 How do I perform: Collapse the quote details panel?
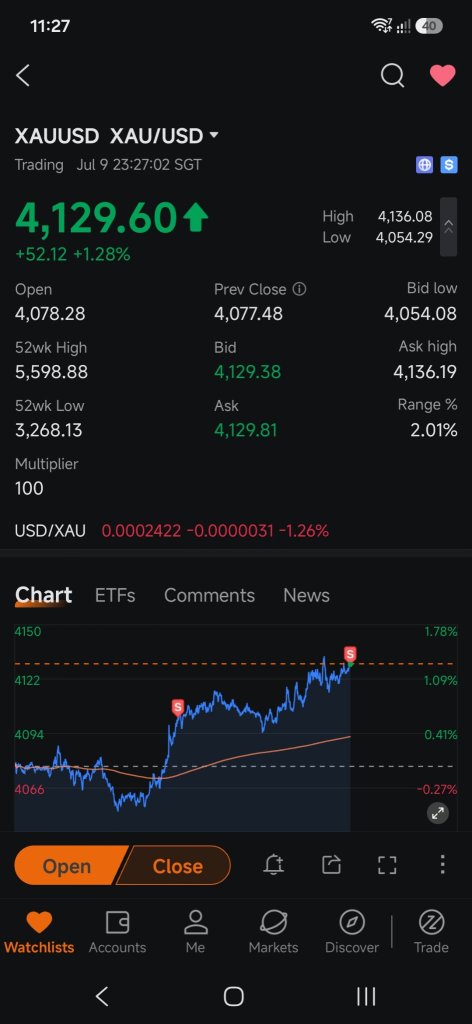(448, 227)
